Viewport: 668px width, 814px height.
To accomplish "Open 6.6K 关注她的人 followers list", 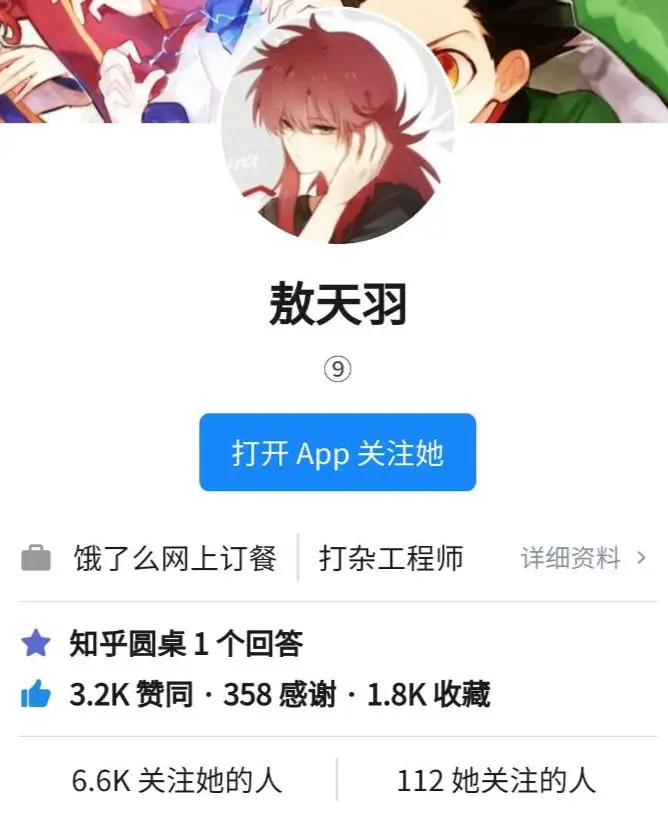I will click(x=177, y=780).
